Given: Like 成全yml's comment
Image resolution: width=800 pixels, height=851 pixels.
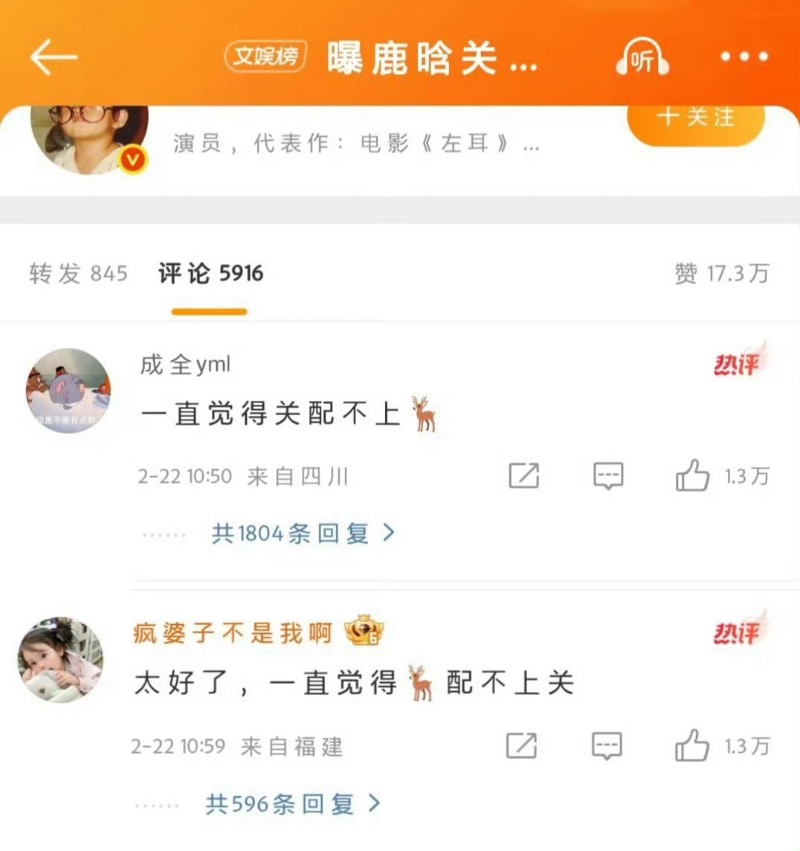Looking at the screenshot, I should coord(692,476).
